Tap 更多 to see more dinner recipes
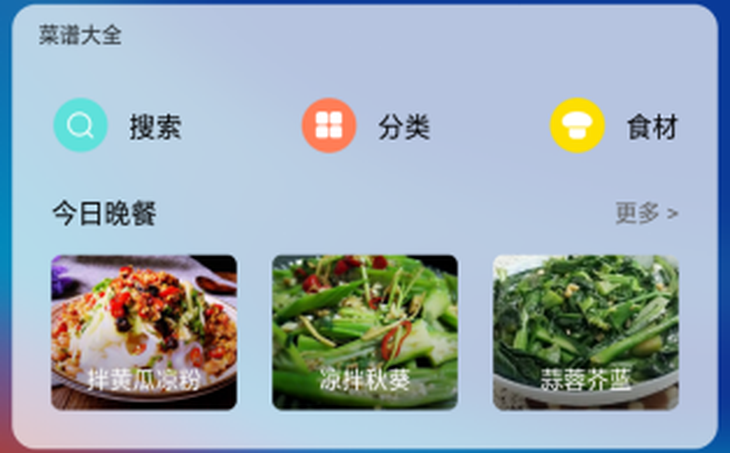This screenshot has width=730, height=453. point(646,213)
